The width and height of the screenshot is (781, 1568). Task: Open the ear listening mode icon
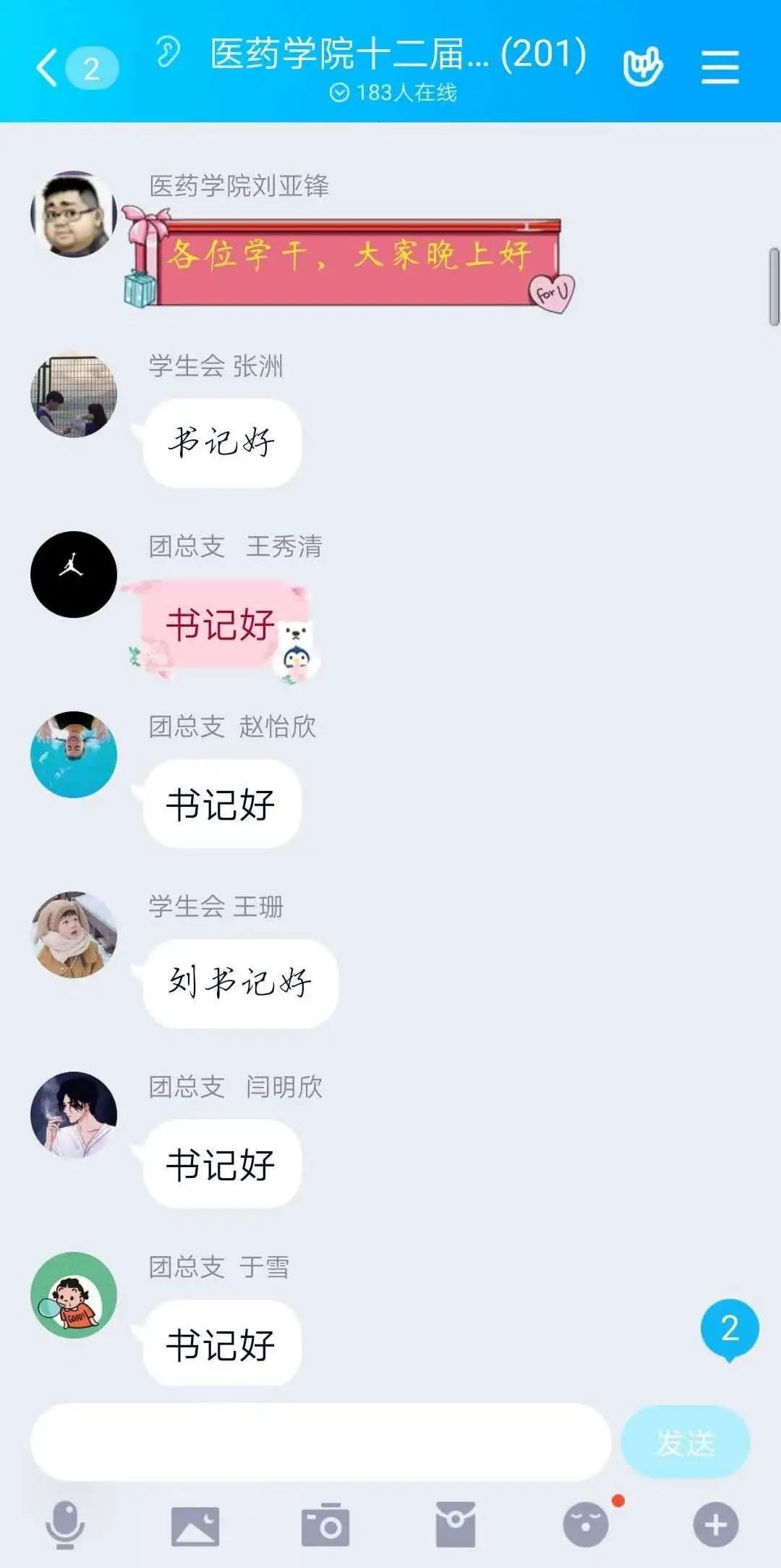(x=168, y=52)
